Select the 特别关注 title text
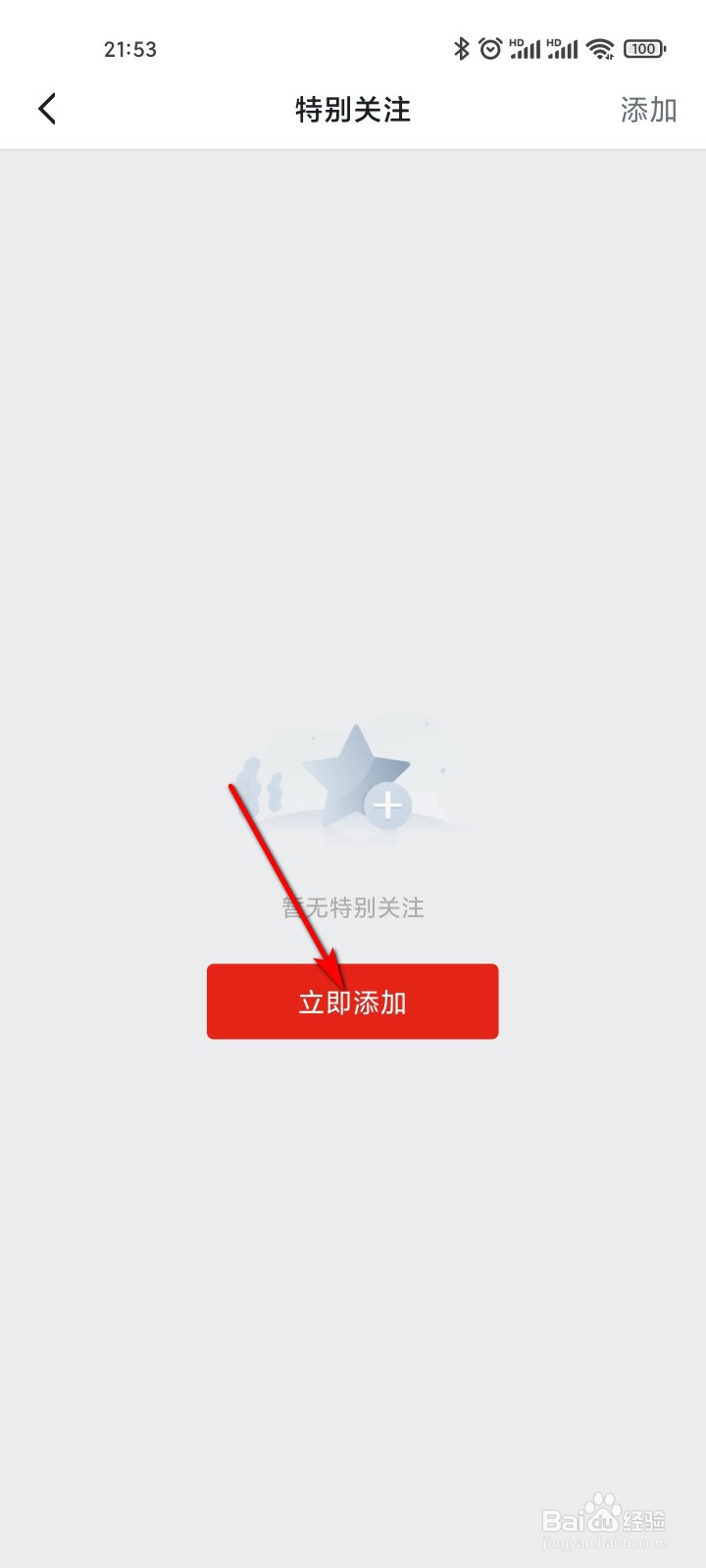Viewport: 706px width, 1568px height. 352,109
